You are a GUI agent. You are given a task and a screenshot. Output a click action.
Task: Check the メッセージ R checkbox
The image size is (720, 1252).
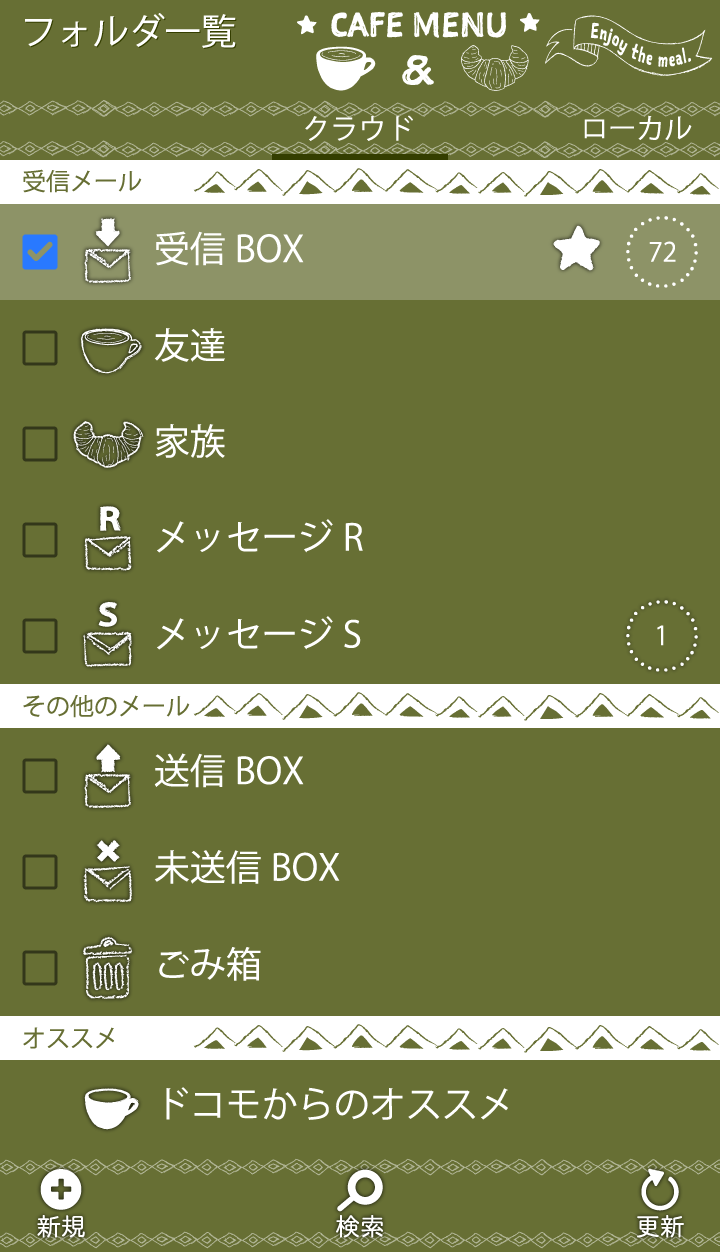40,540
